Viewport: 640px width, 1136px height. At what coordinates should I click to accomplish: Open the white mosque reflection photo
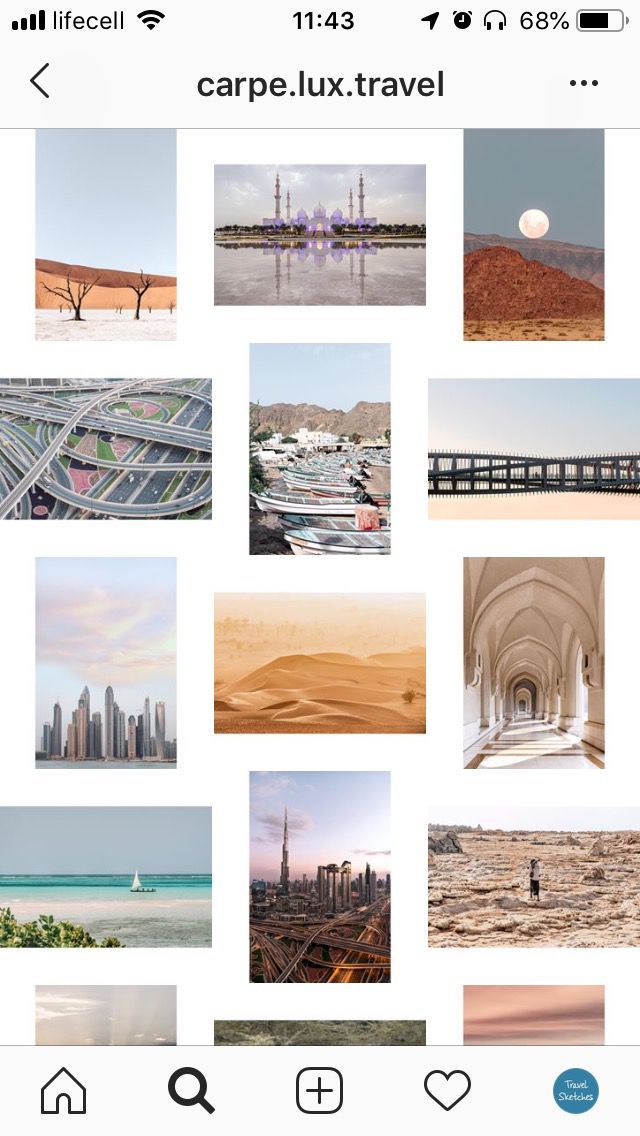[320, 235]
